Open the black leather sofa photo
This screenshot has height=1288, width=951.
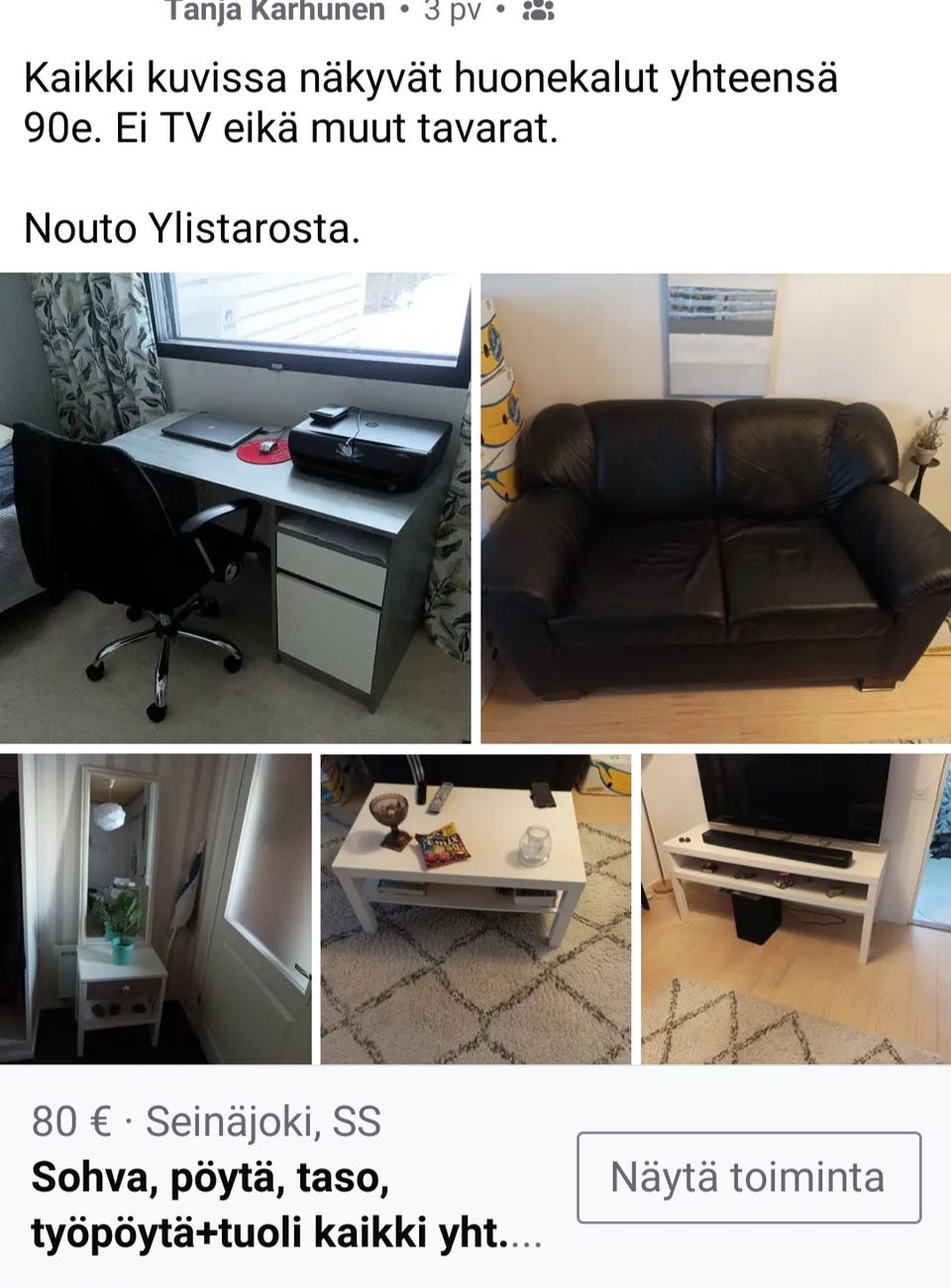[x=716, y=505]
